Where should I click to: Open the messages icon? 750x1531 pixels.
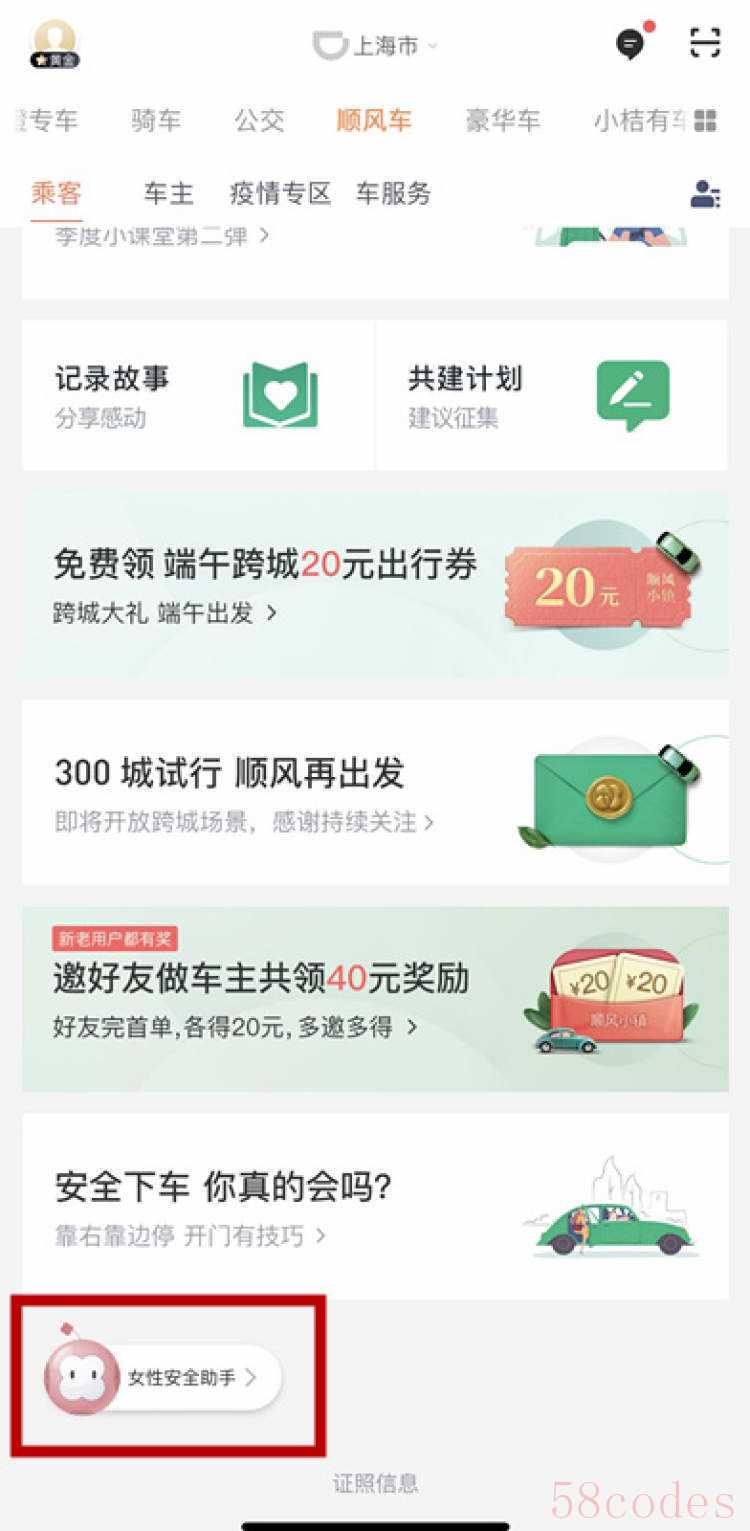630,44
